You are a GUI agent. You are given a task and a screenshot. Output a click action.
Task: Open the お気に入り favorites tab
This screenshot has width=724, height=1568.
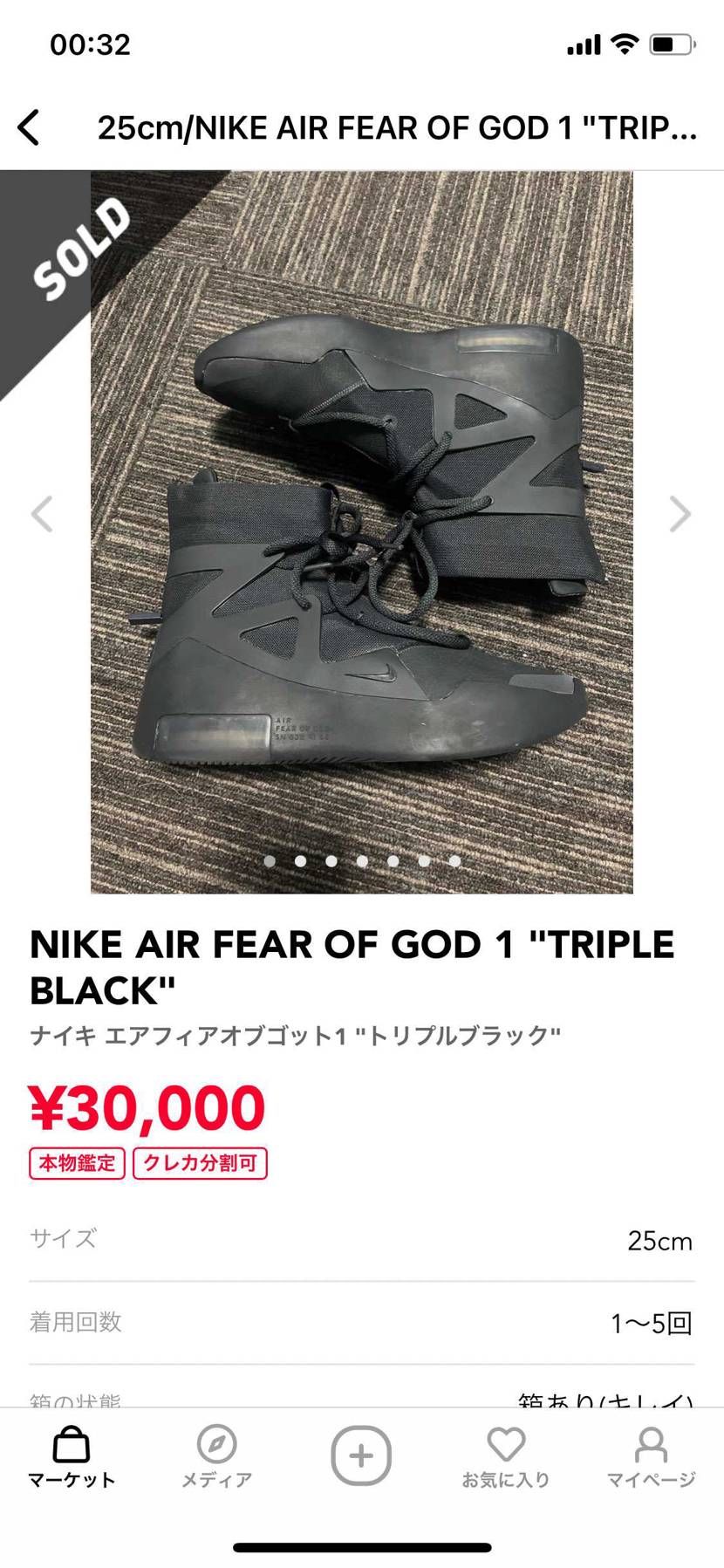point(506,1457)
